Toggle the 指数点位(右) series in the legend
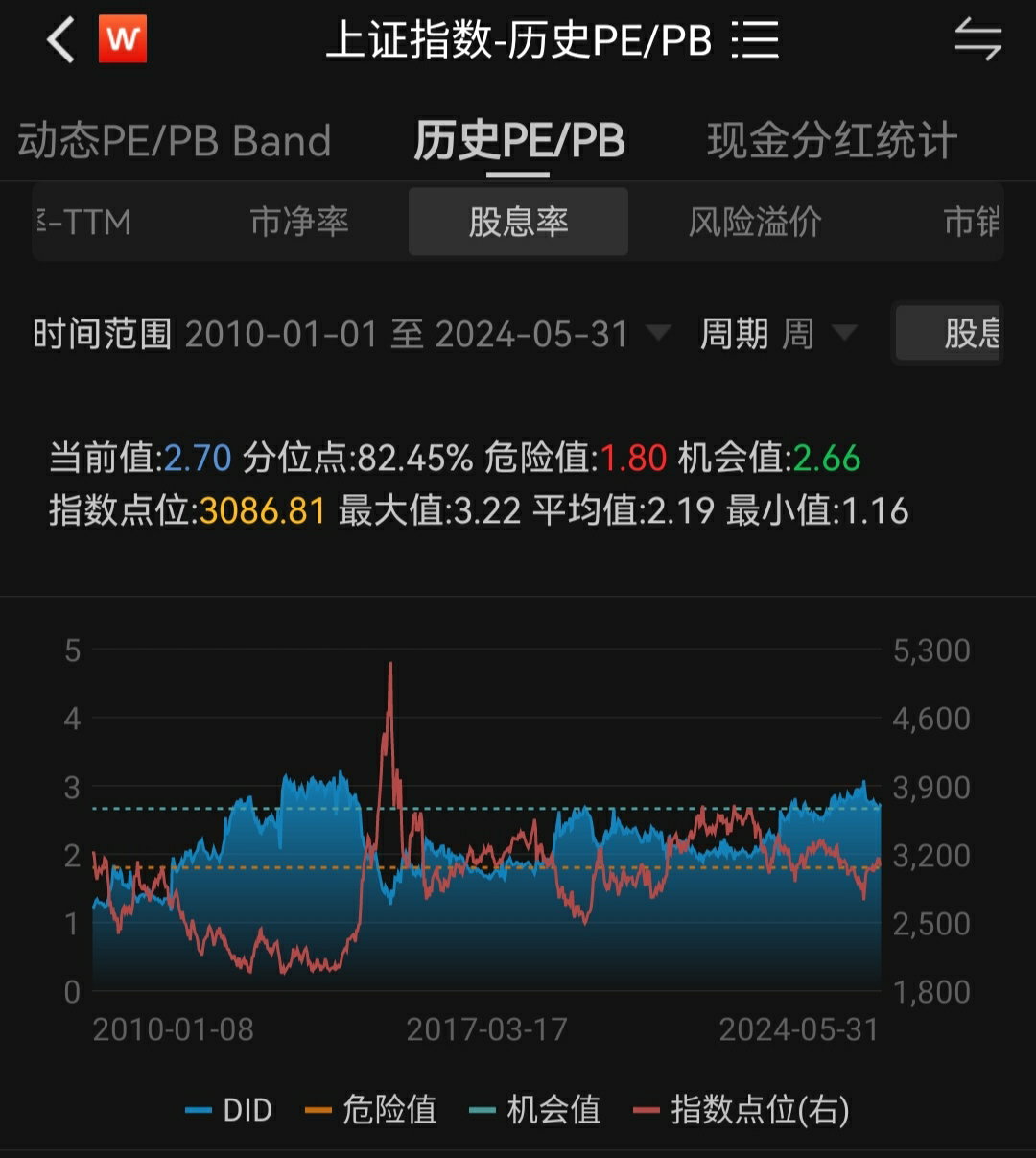1036x1158 pixels. [x=743, y=1110]
